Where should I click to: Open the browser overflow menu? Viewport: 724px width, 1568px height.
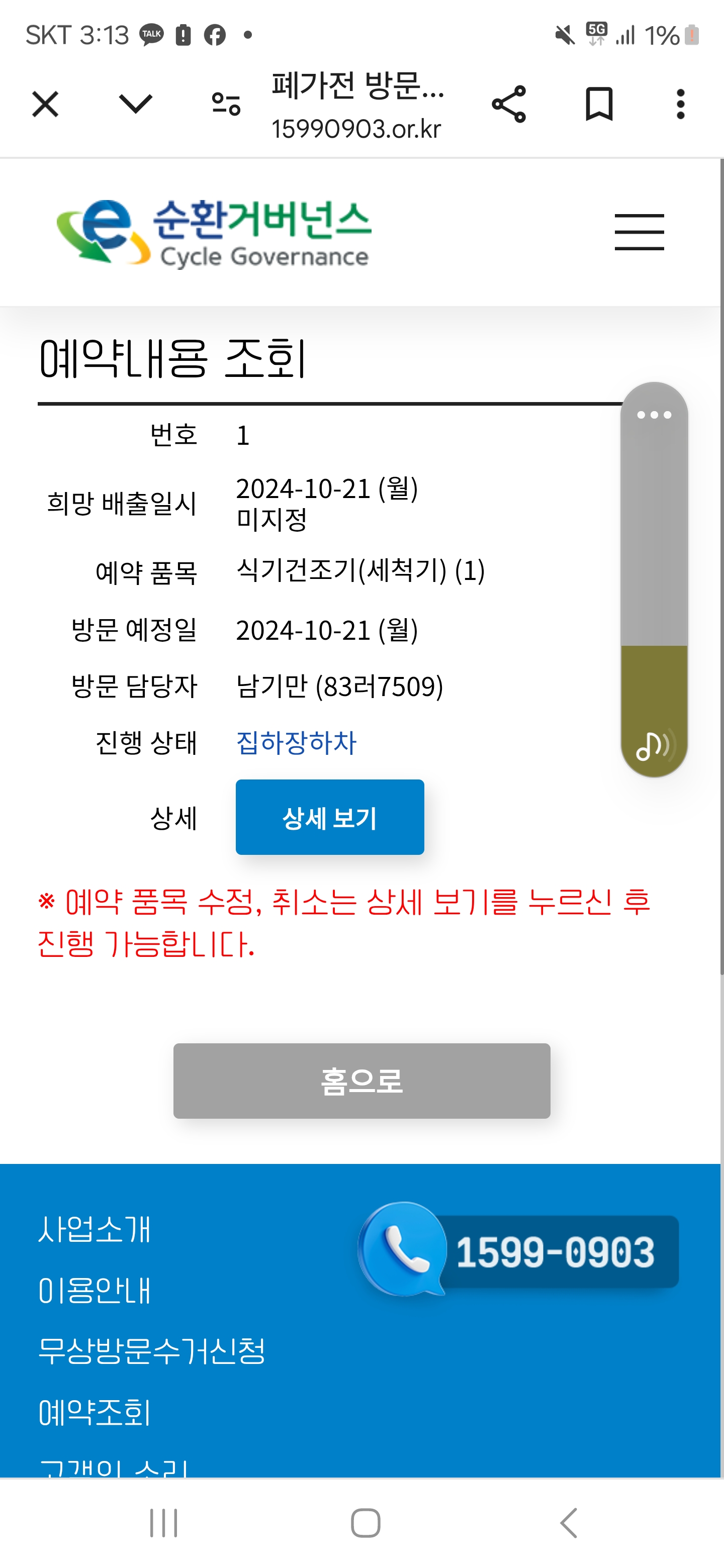click(681, 104)
